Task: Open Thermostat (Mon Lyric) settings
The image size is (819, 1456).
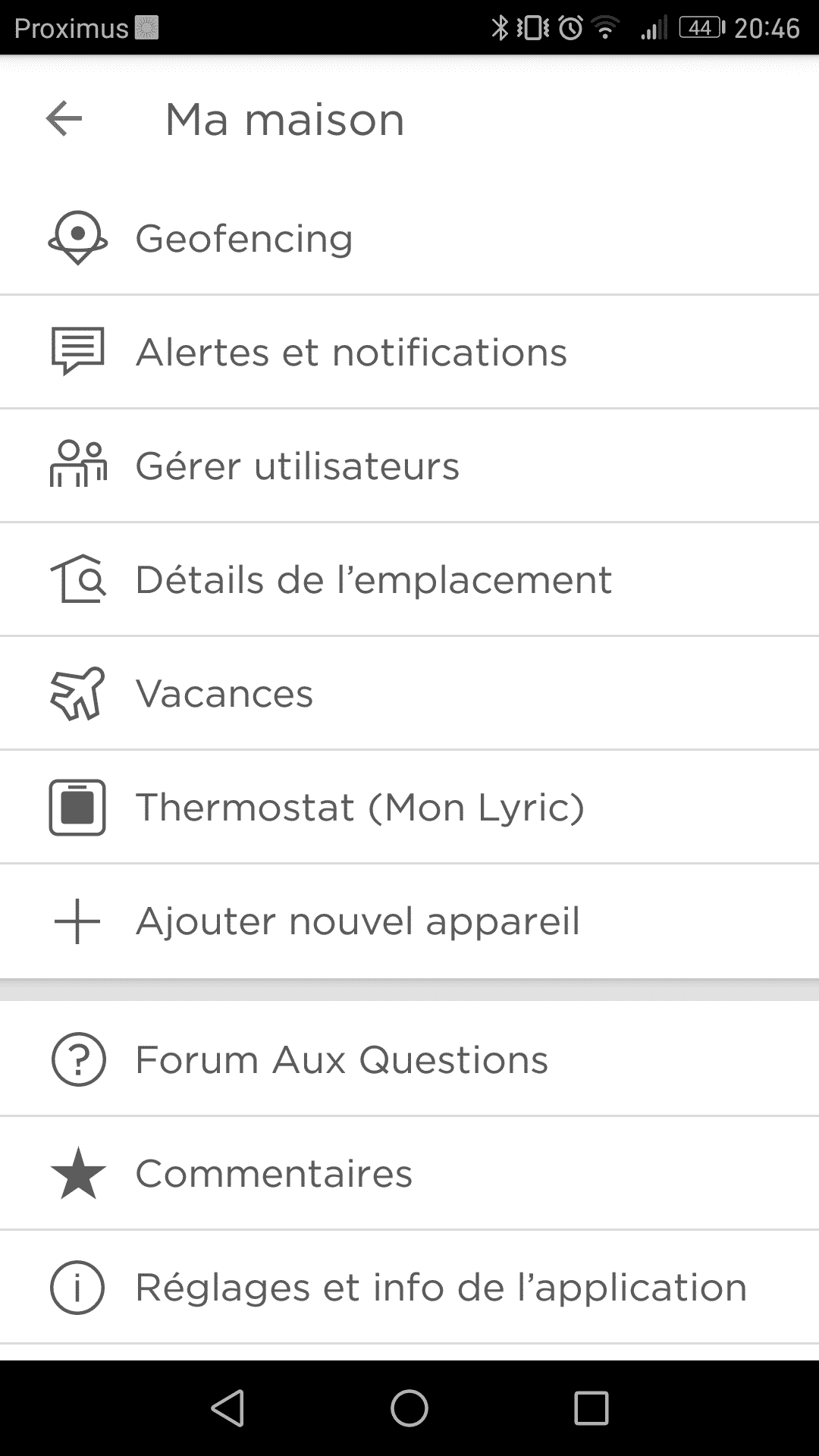Action: (409, 807)
